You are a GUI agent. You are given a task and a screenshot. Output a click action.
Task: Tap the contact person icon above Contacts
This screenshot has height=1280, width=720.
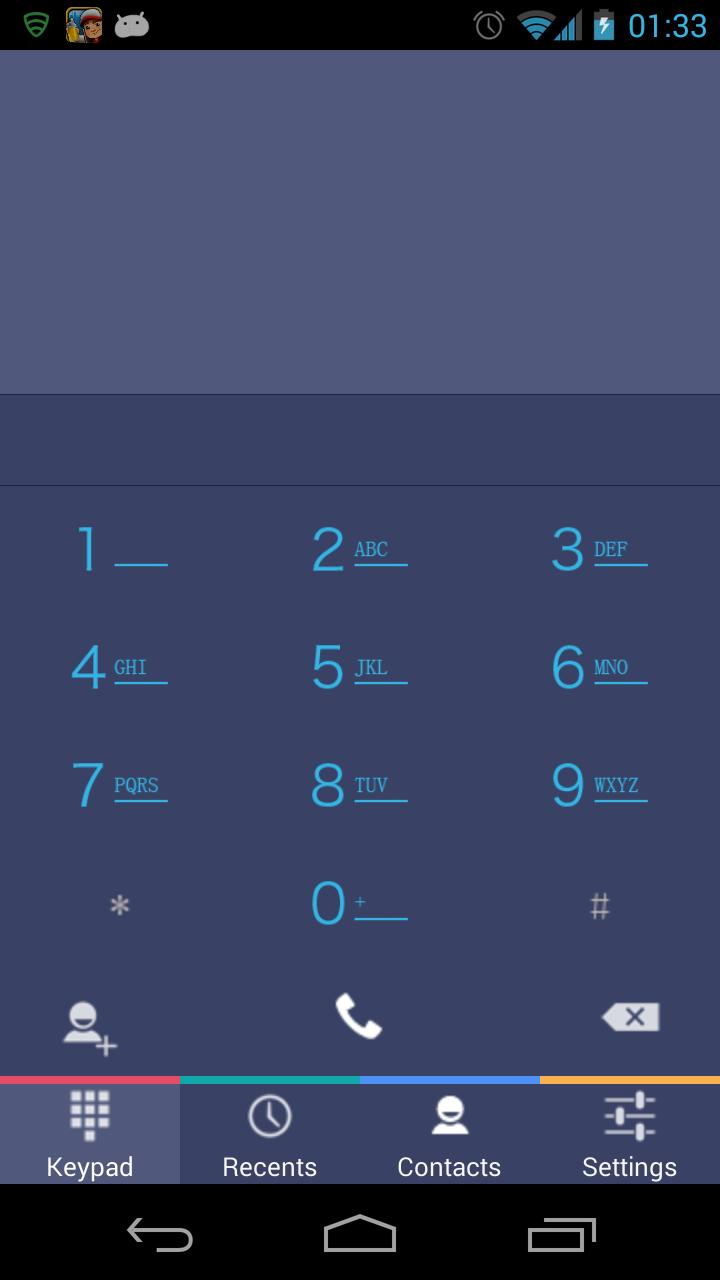[450, 1113]
